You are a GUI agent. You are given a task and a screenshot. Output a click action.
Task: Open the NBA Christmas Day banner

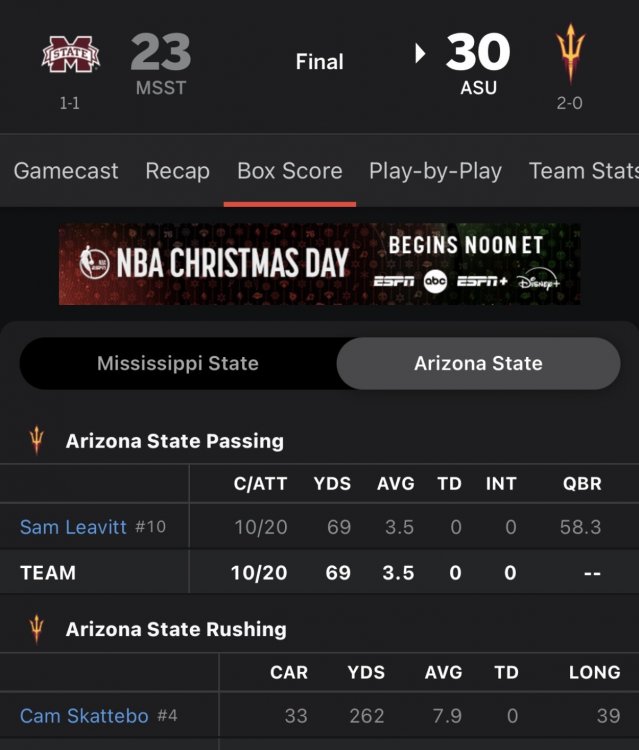coord(319,264)
